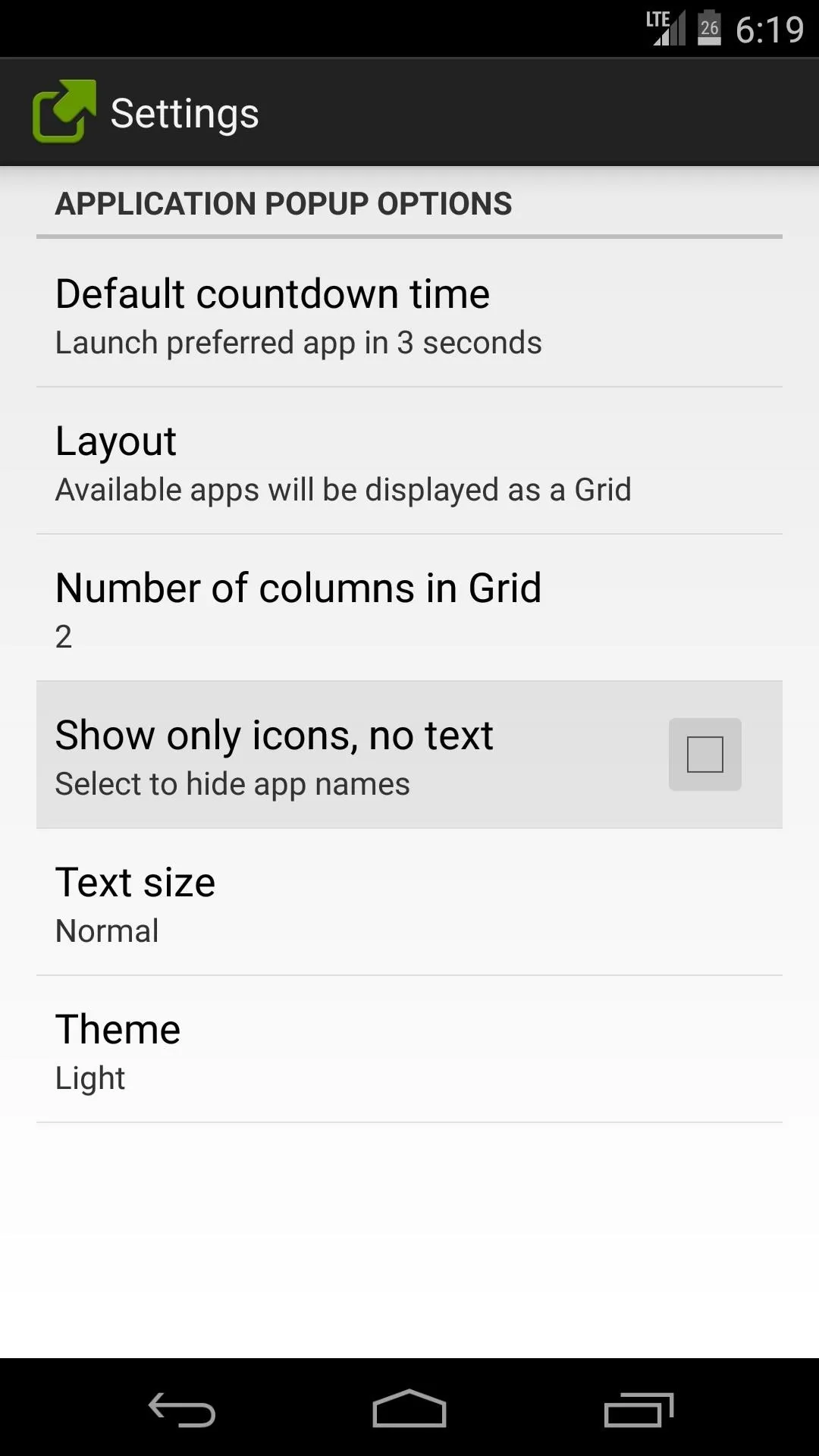Change the Layout option
Viewport: 819px width, 1456px height.
pos(409,461)
